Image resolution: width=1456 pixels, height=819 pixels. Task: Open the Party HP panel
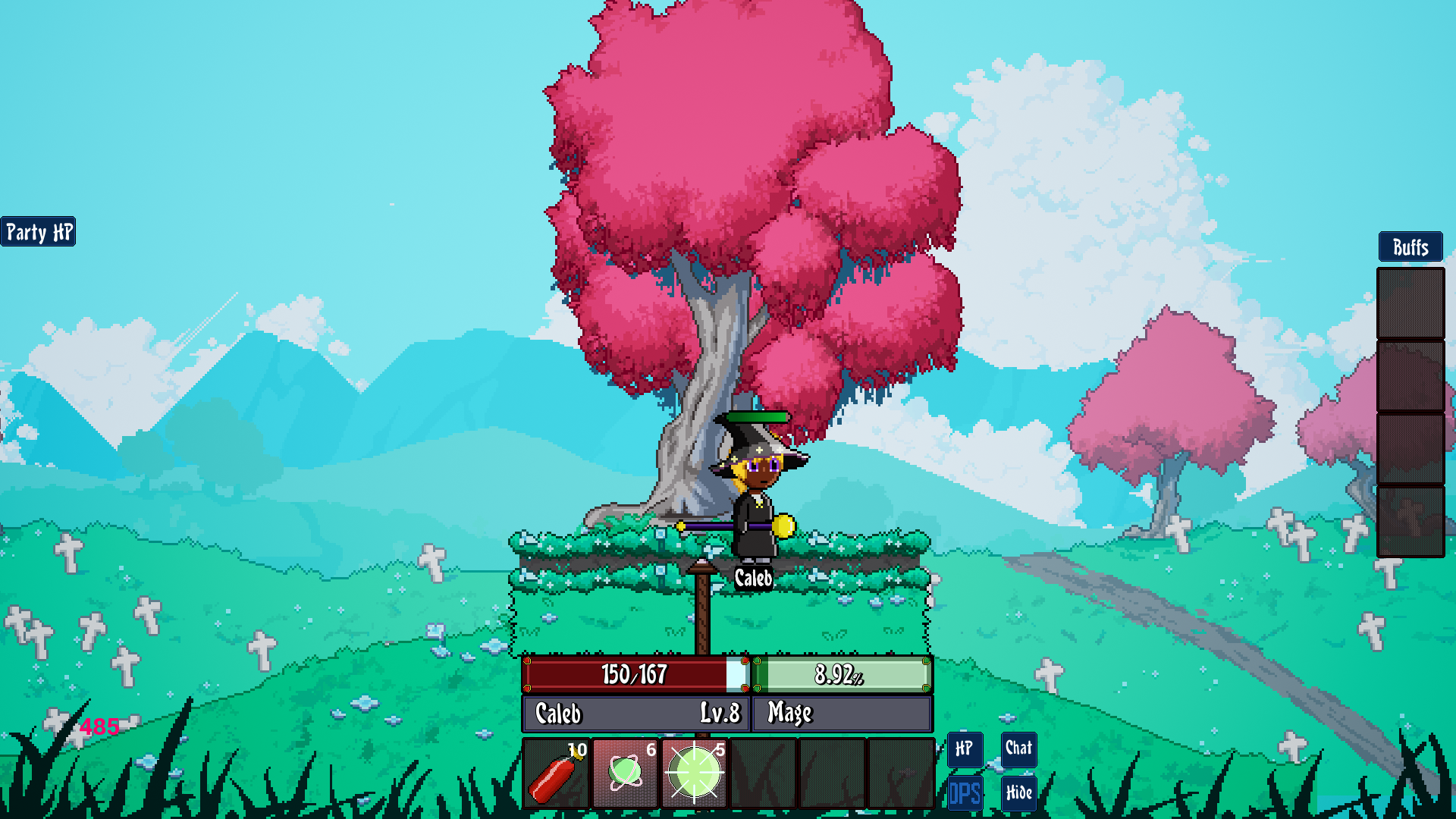tap(38, 232)
